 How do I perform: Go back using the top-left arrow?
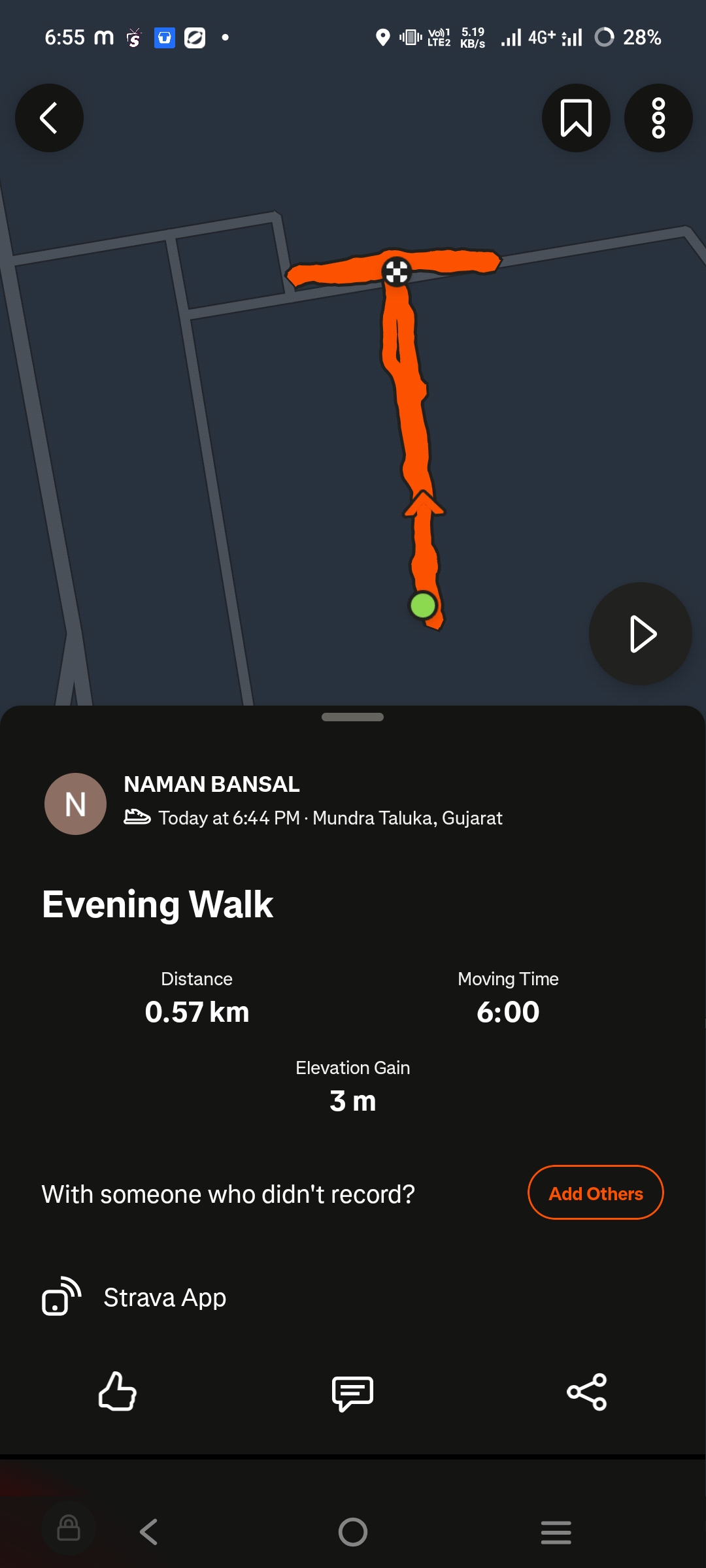[x=49, y=118]
